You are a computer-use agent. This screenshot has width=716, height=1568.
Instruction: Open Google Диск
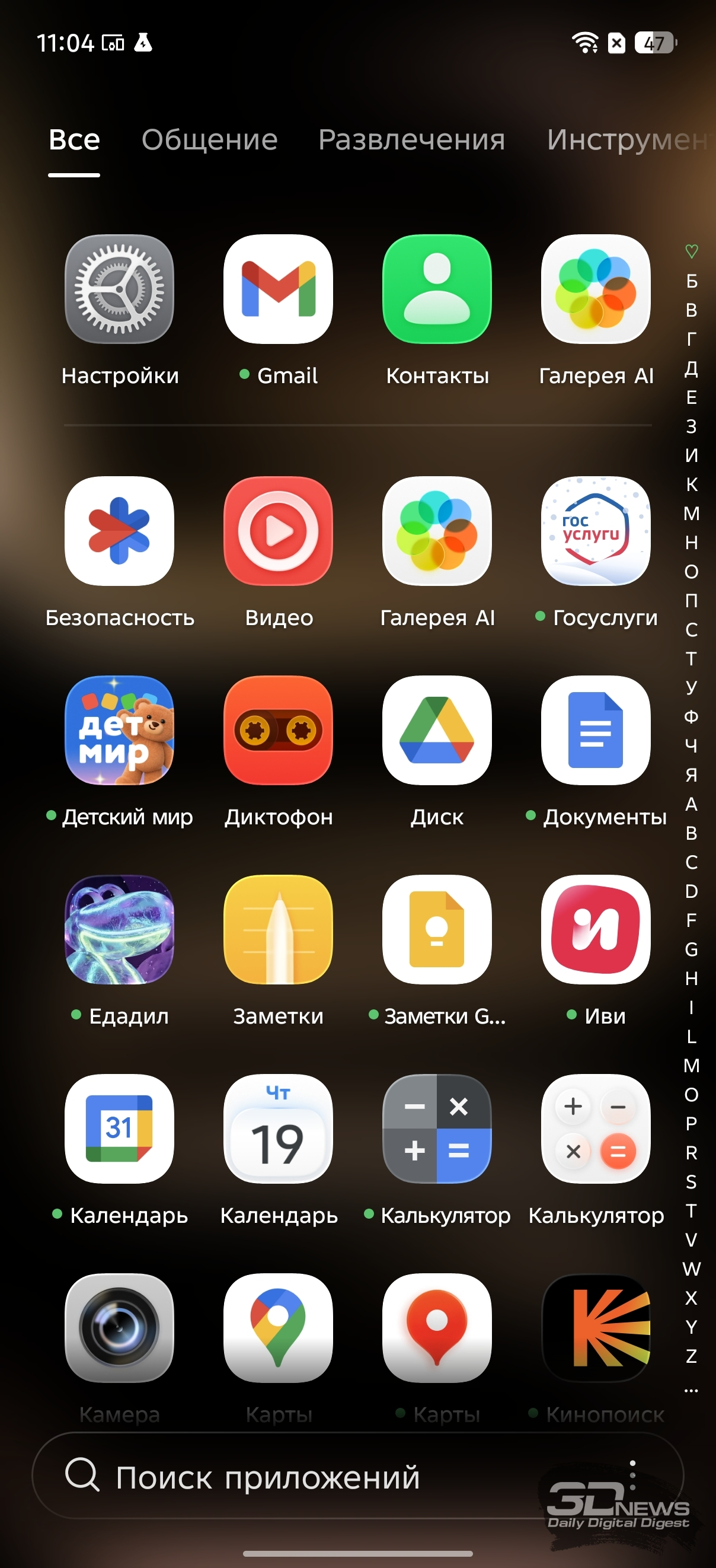437,731
